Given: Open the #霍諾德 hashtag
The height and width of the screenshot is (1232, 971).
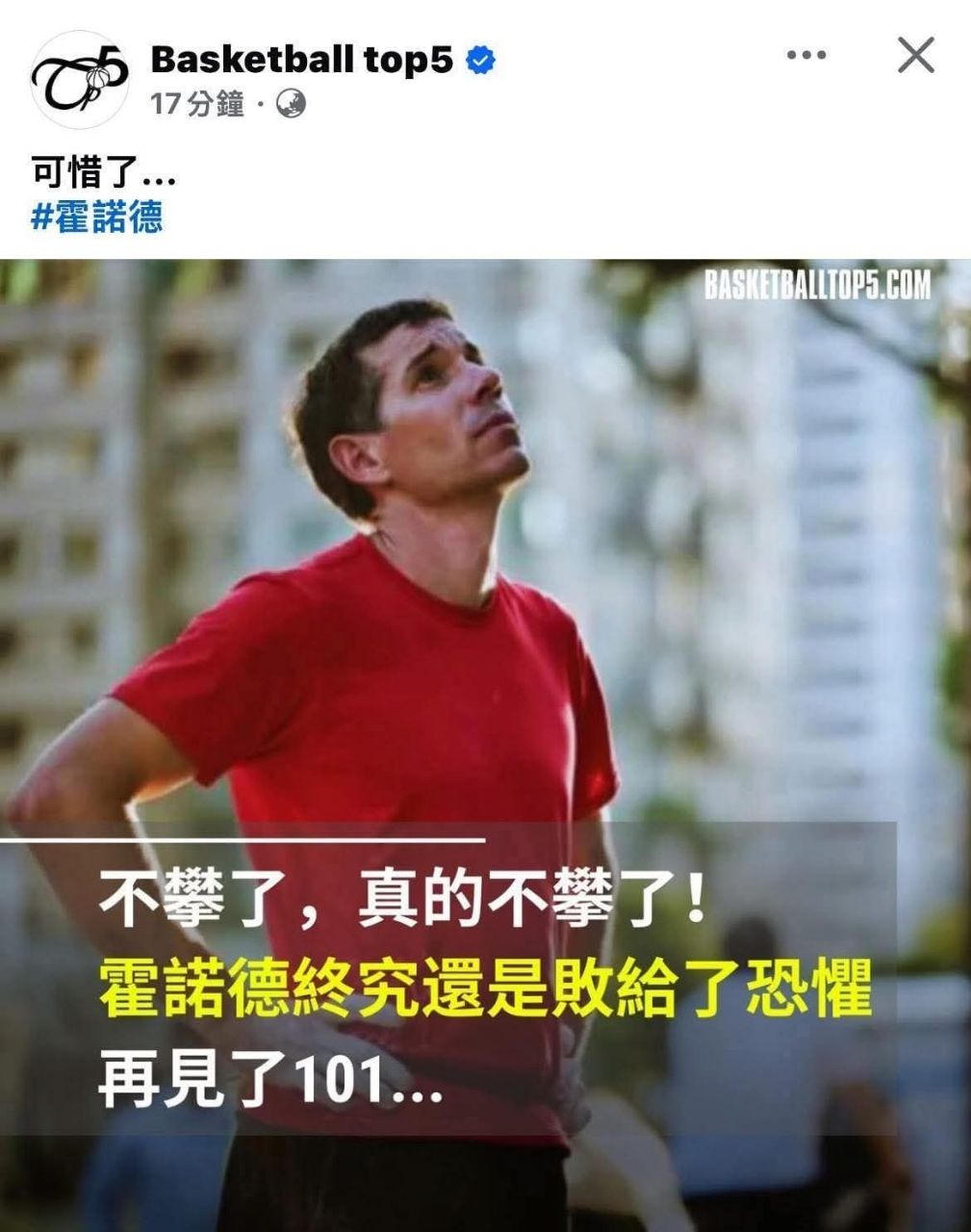Looking at the screenshot, I should 97,217.
